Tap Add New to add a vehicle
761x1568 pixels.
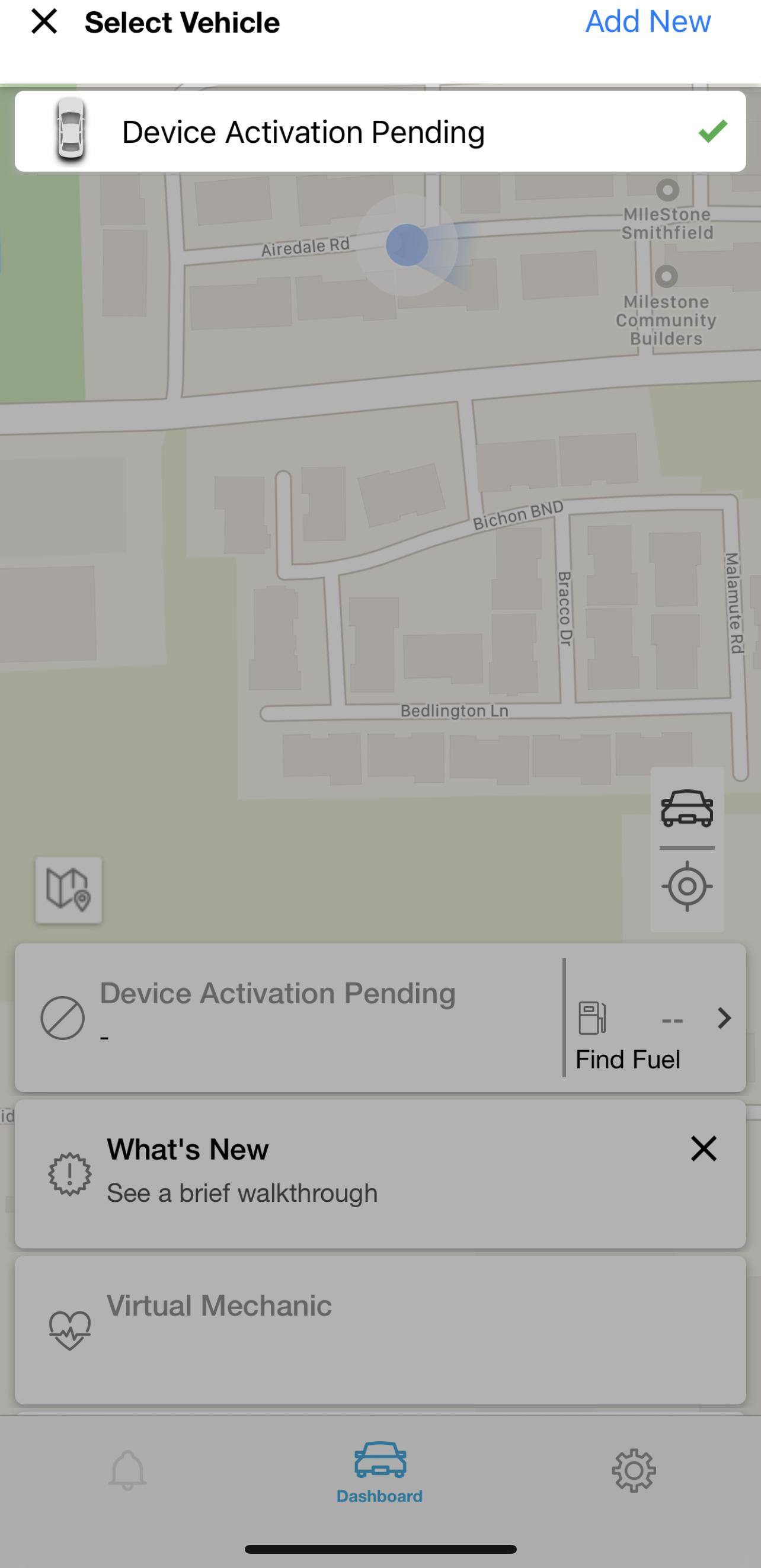(x=647, y=22)
